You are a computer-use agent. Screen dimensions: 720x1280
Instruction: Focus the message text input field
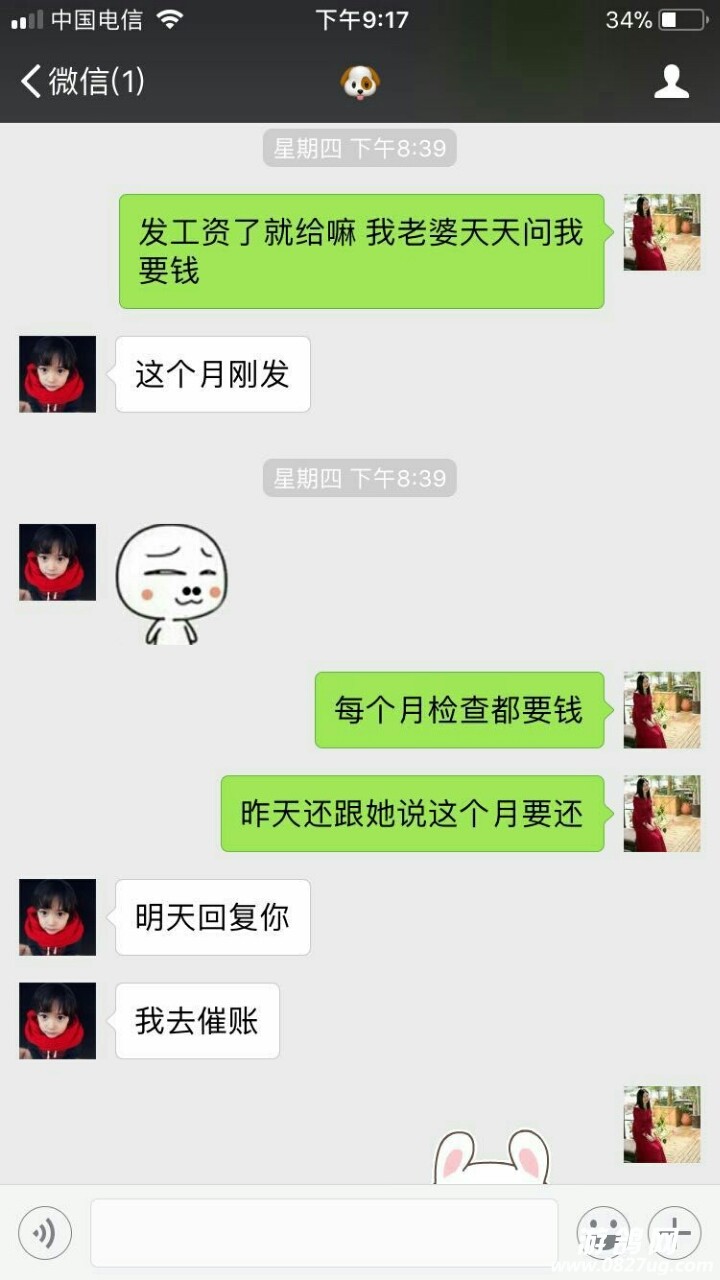pos(323,1232)
